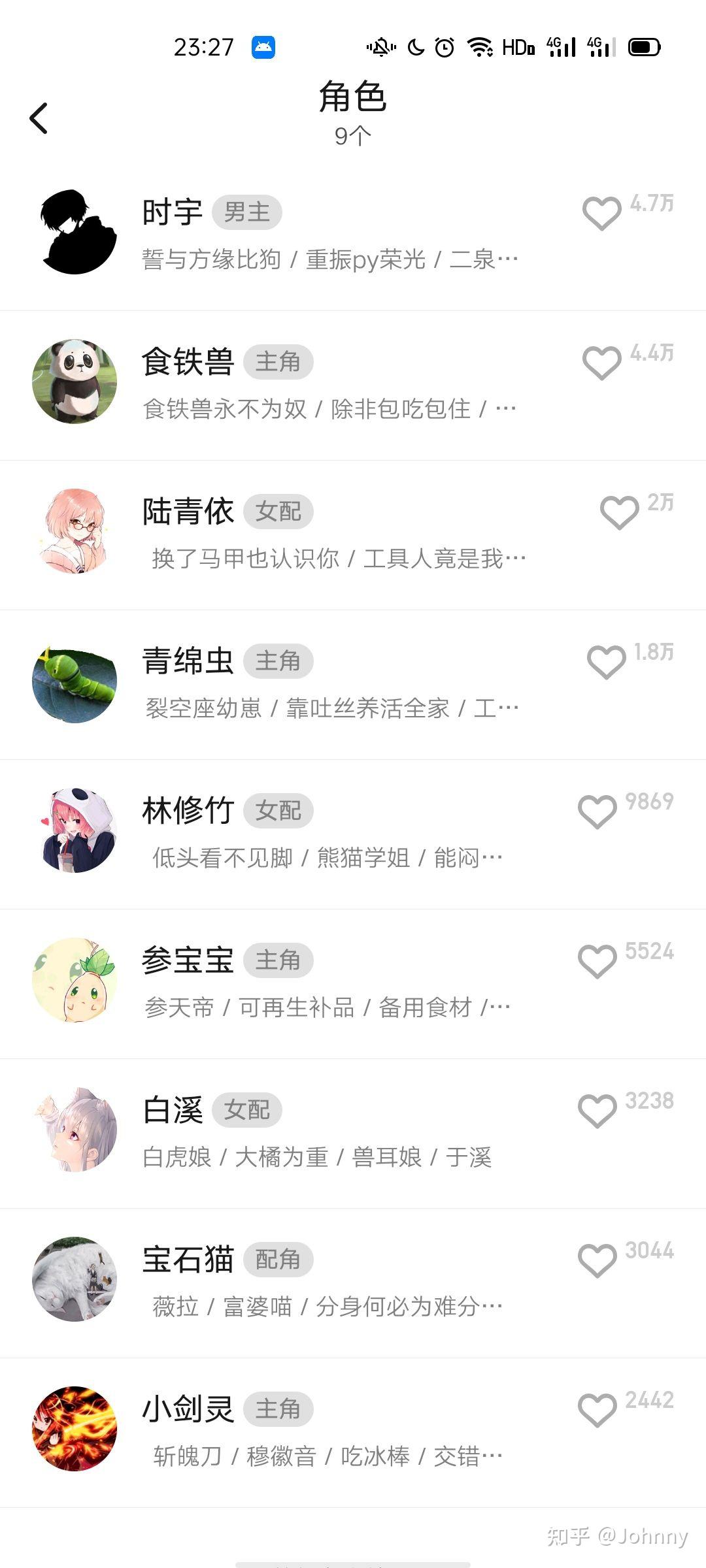Like the character 小剑灵
The height and width of the screenshot is (1568, 706).
coord(597,1410)
